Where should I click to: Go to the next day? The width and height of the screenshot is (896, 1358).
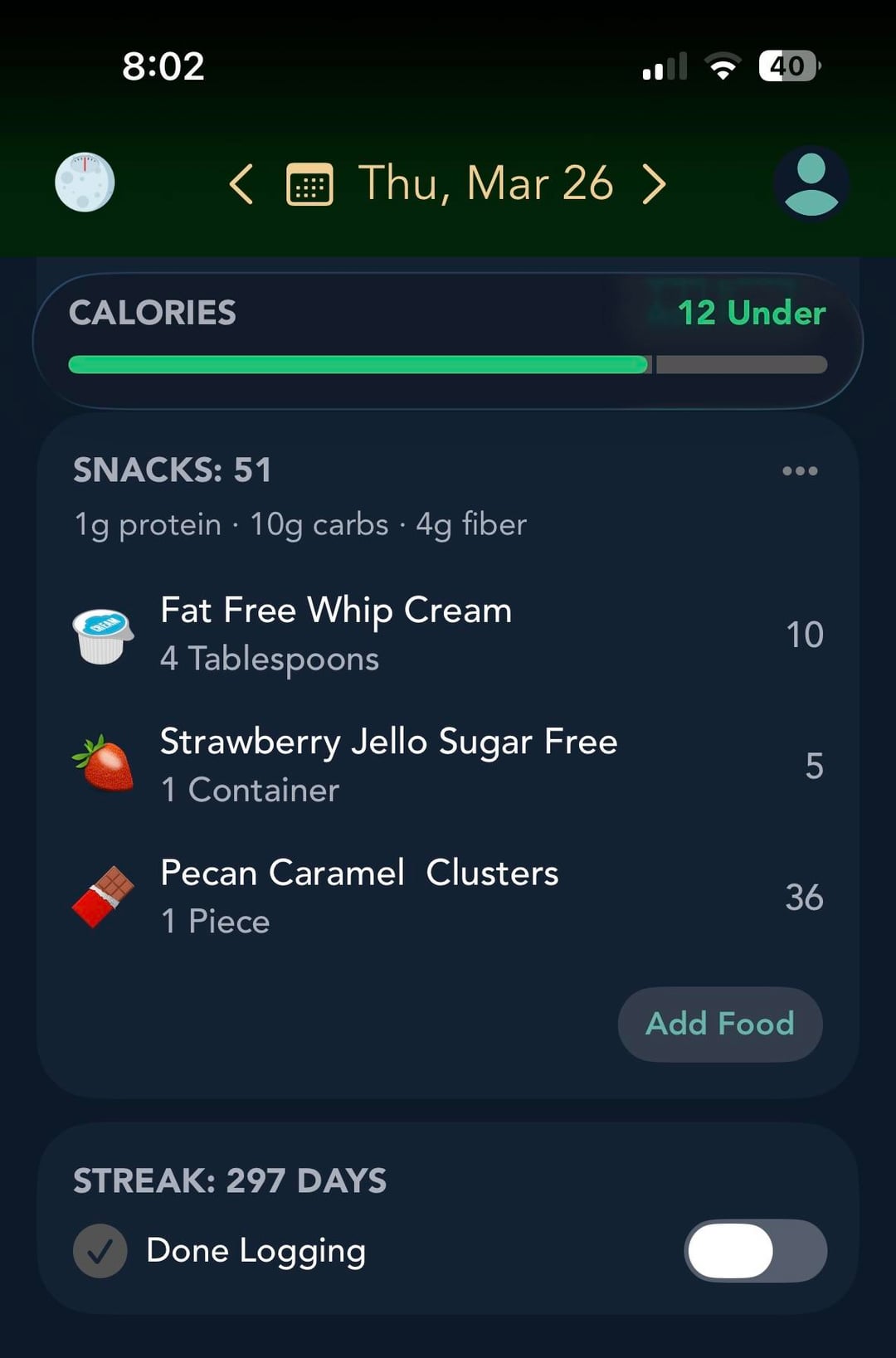[654, 183]
